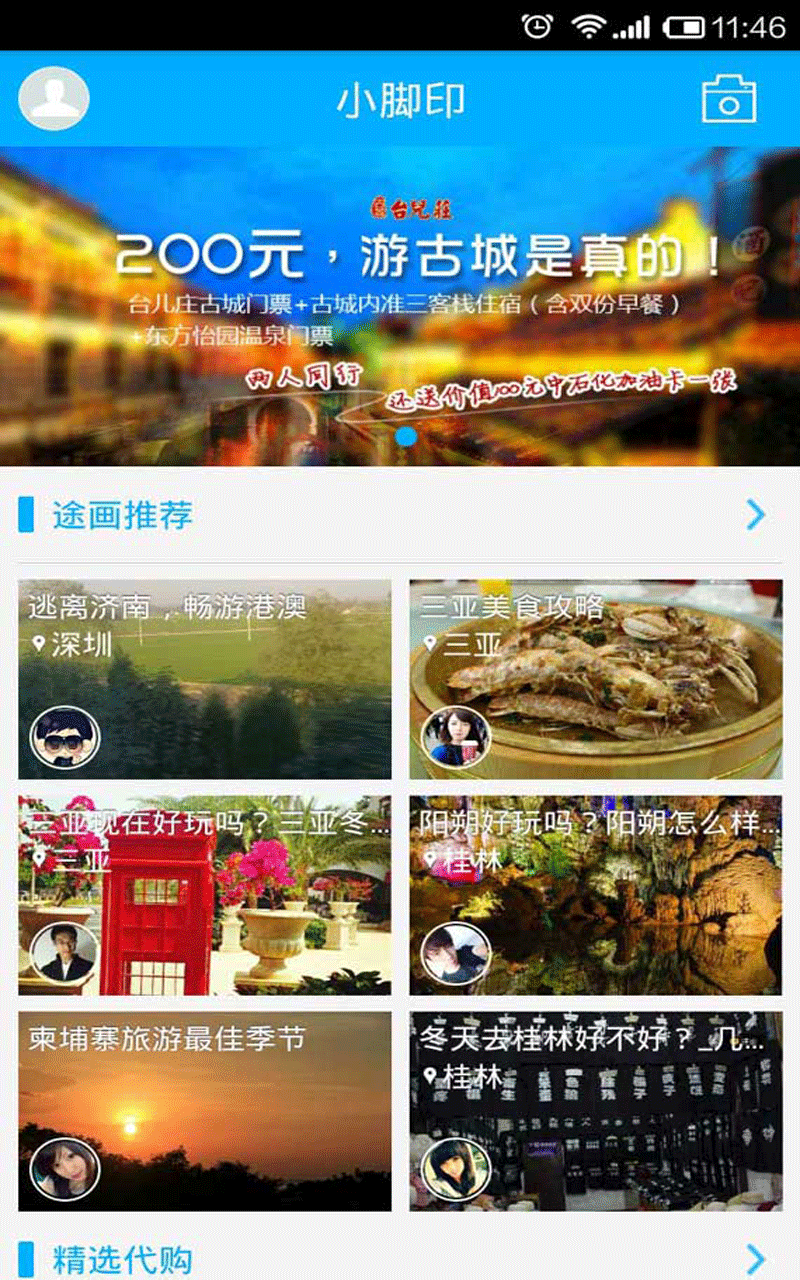Open the 200元 游古城 promo banner

[x=400, y=300]
